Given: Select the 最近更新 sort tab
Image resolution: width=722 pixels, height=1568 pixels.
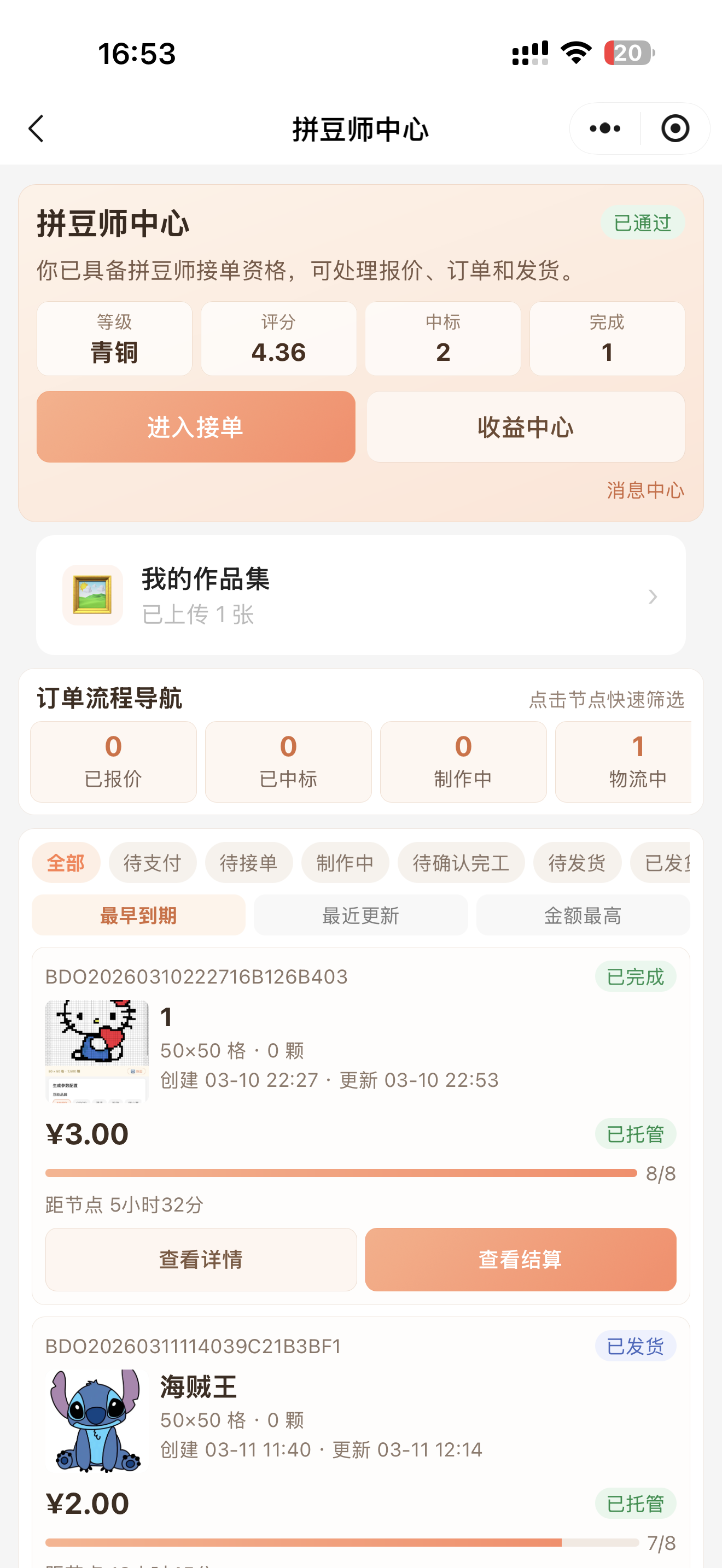Looking at the screenshot, I should pyautogui.click(x=360, y=915).
